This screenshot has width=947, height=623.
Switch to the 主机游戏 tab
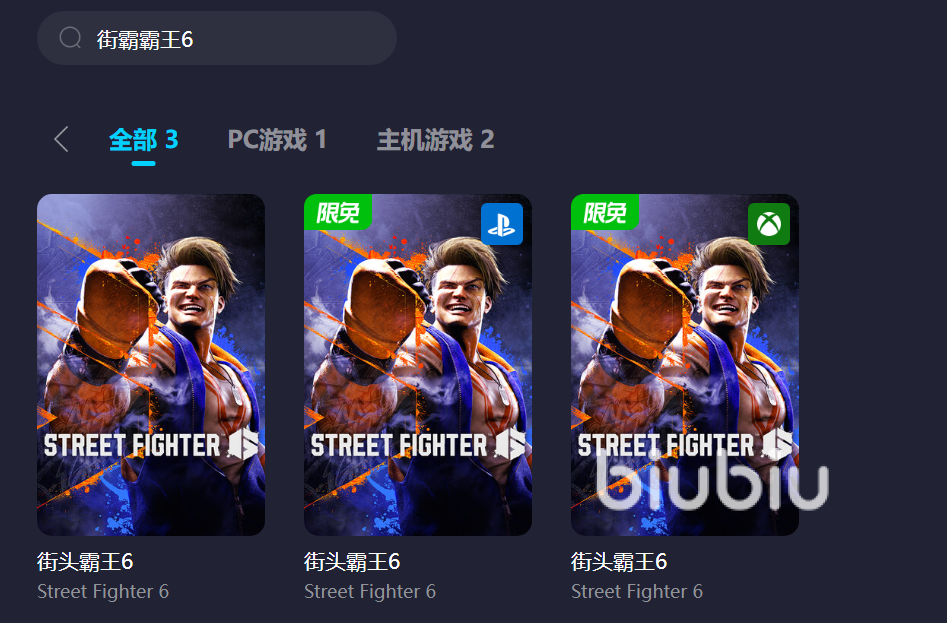tap(435, 139)
